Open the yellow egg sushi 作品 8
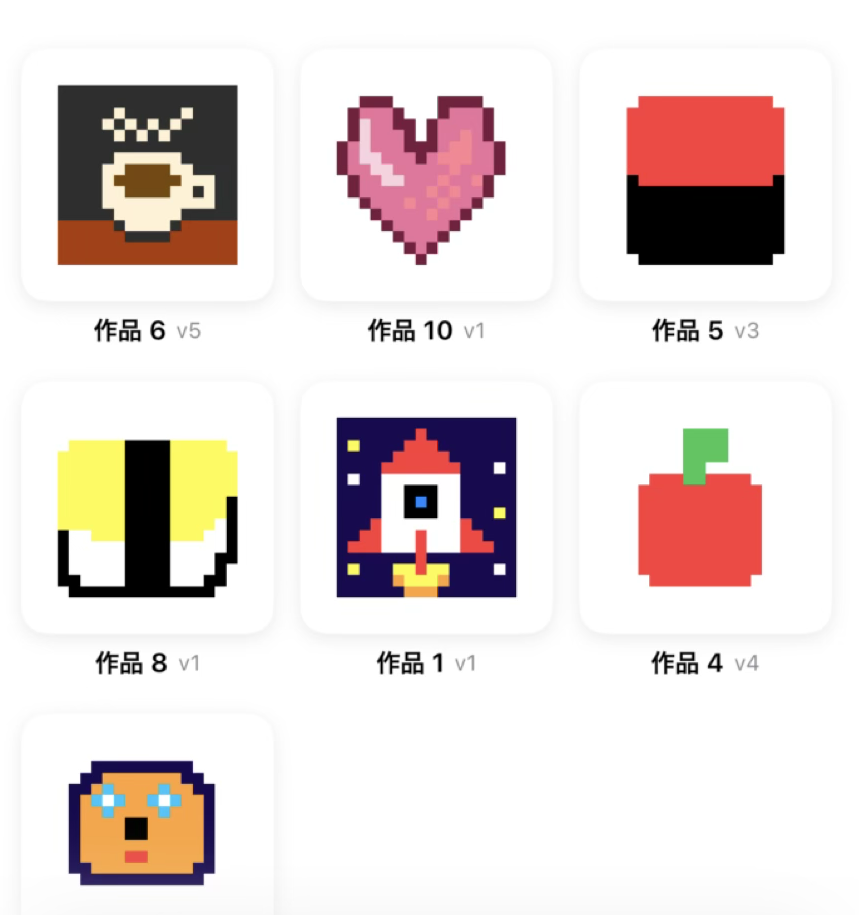 pyautogui.click(x=147, y=507)
